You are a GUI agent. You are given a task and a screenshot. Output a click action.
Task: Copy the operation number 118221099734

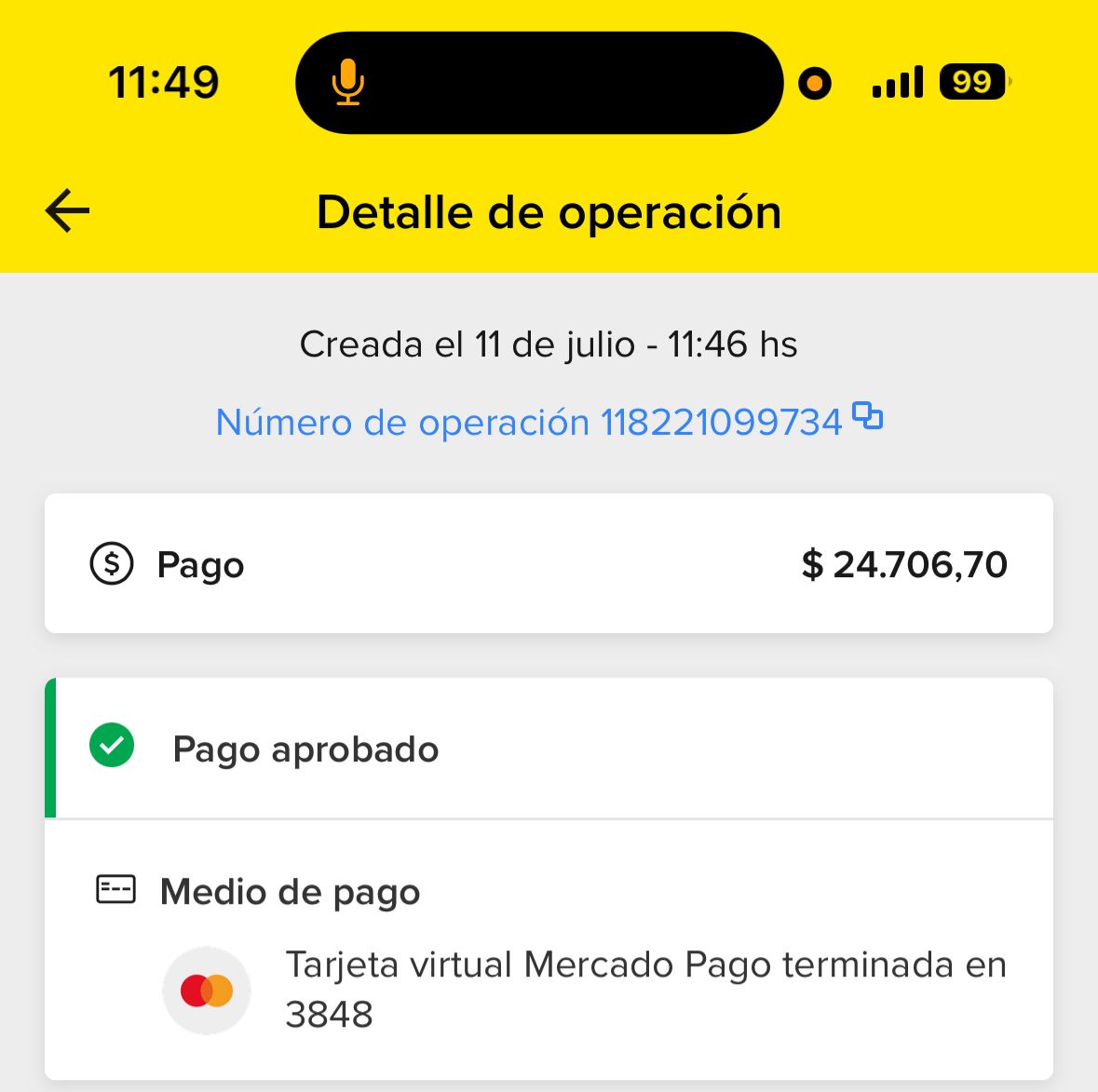click(868, 416)
